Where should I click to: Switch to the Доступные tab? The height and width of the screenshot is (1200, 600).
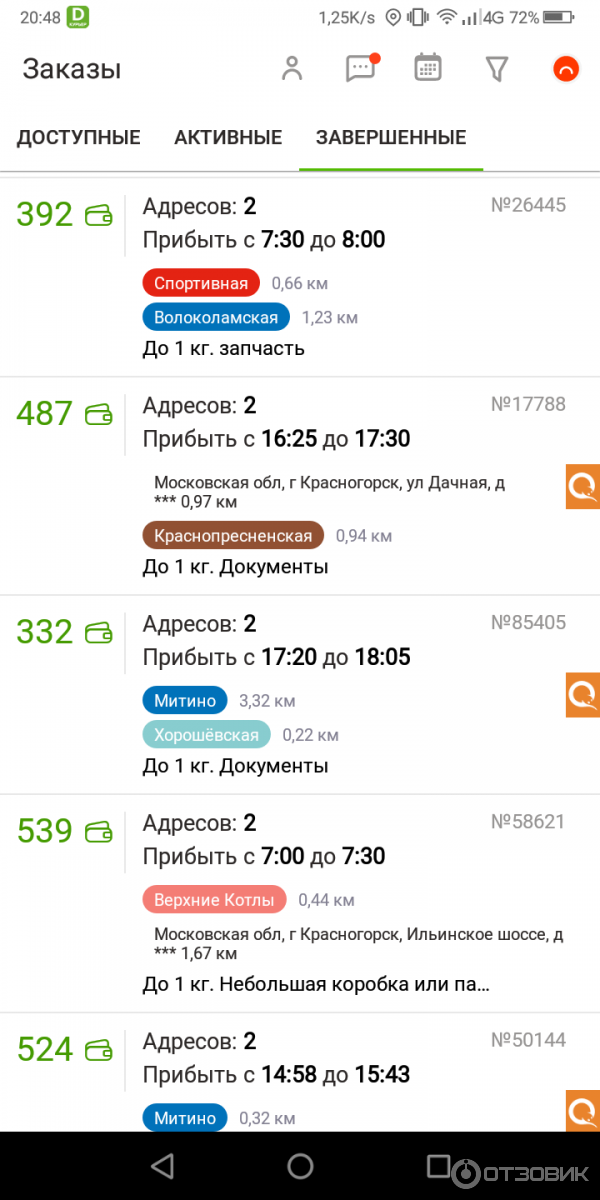click(x=79, y=138)
